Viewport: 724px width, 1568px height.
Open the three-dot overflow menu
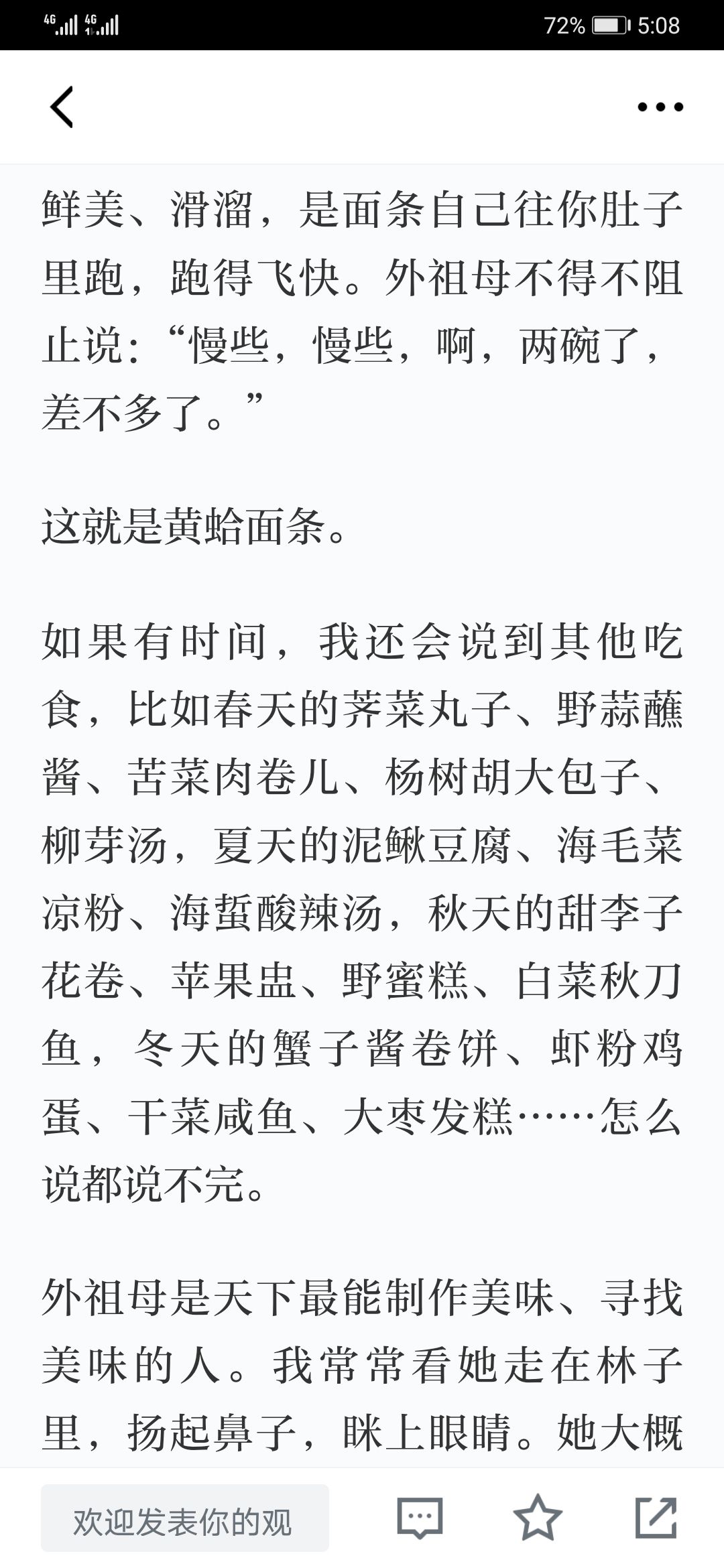[660, 107]
